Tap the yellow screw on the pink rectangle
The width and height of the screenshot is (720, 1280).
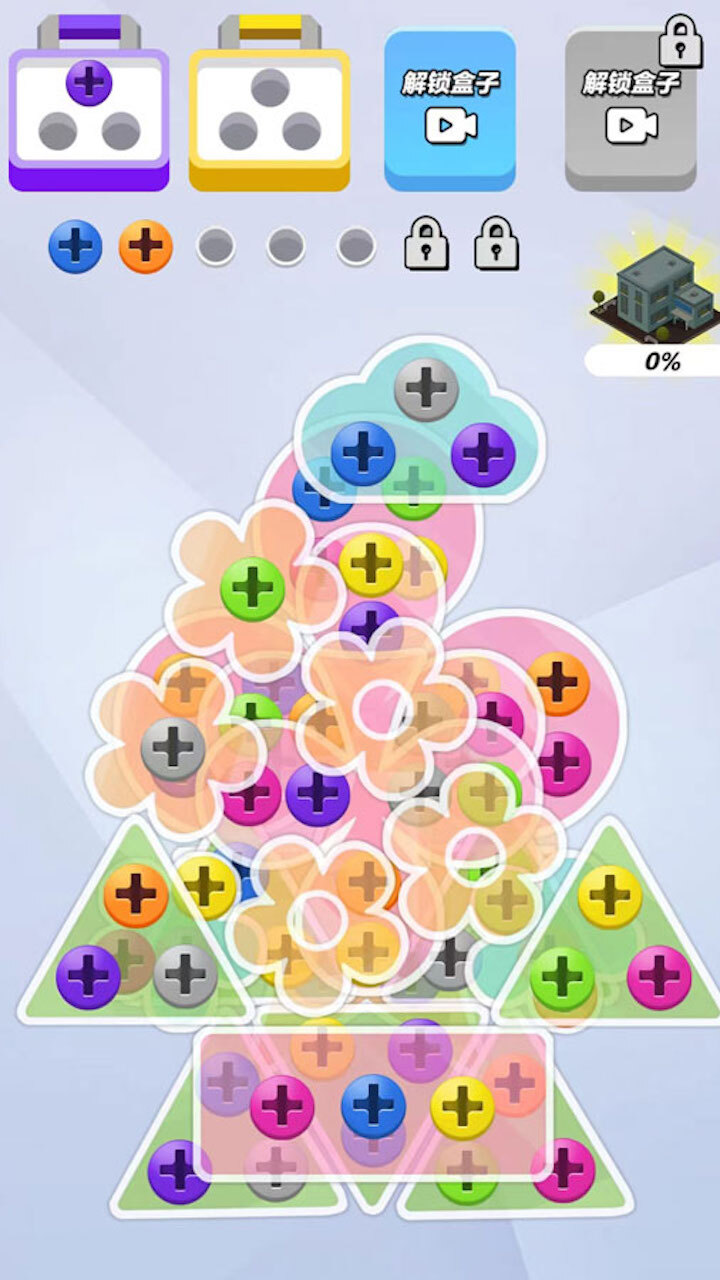coord(462,1108)
